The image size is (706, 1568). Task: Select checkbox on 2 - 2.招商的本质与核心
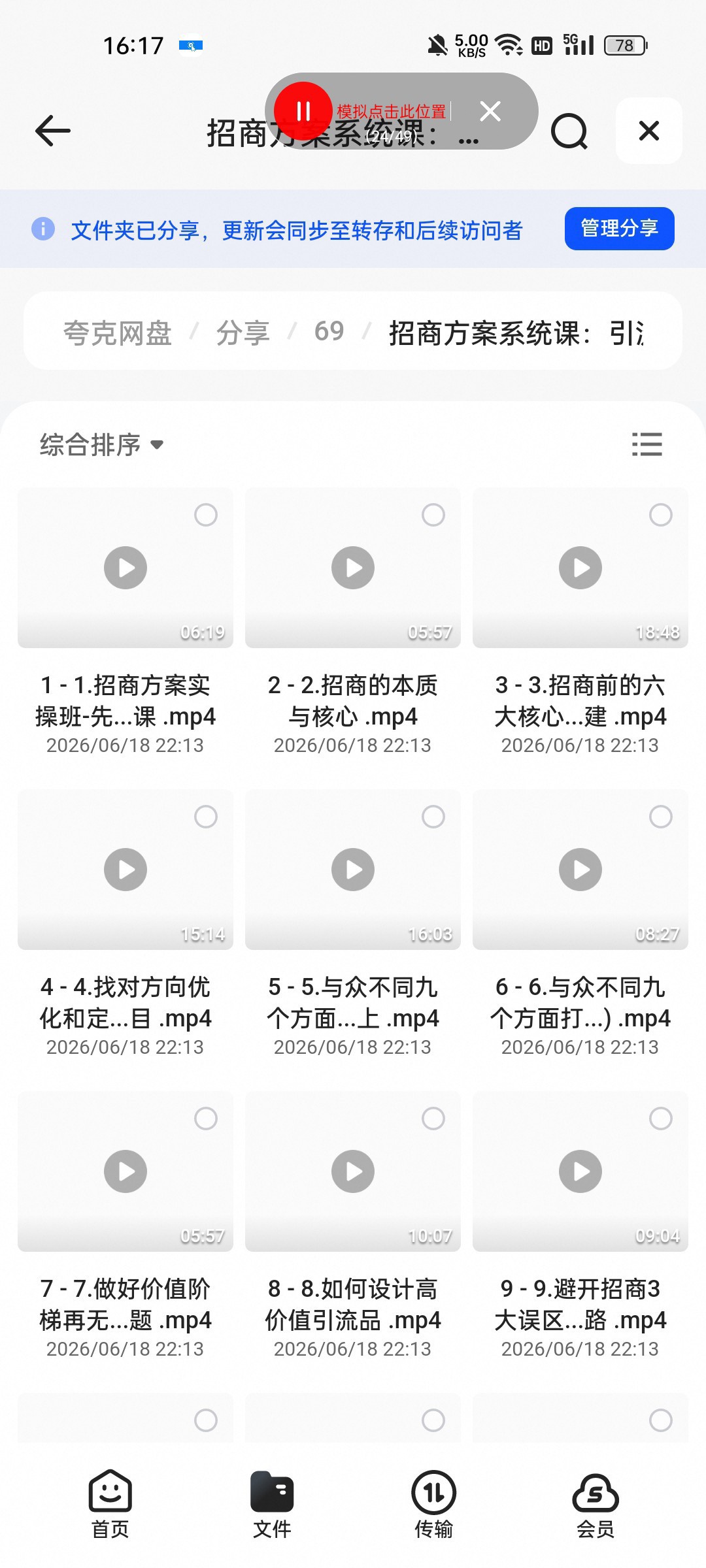pyautogui.click(x=433, y=515)
